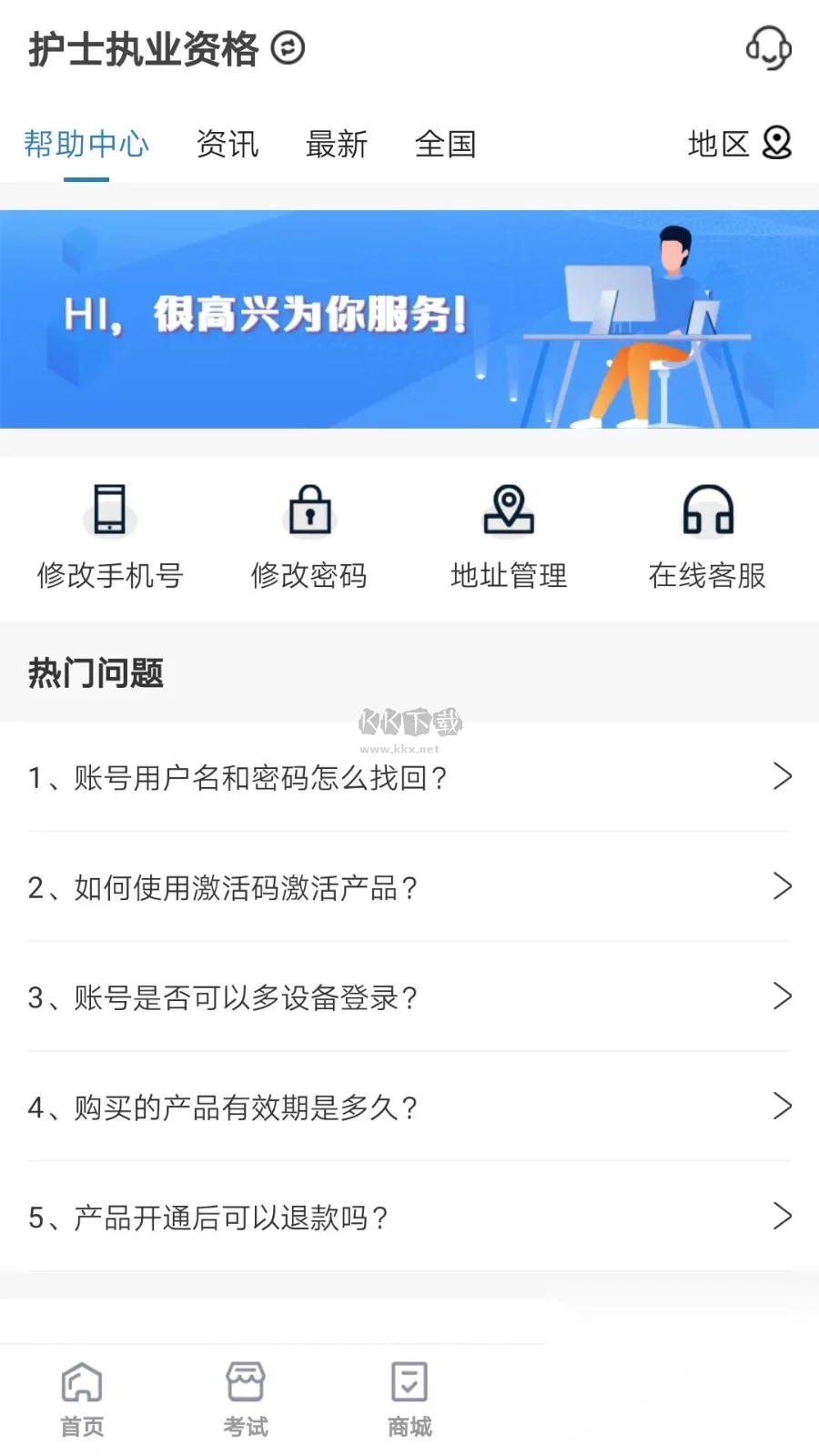The height and width of the screenshot is (1456, 819).
Task: Open 地址管理 location icon
Action: pyautogui.click(x=510, y=512)
